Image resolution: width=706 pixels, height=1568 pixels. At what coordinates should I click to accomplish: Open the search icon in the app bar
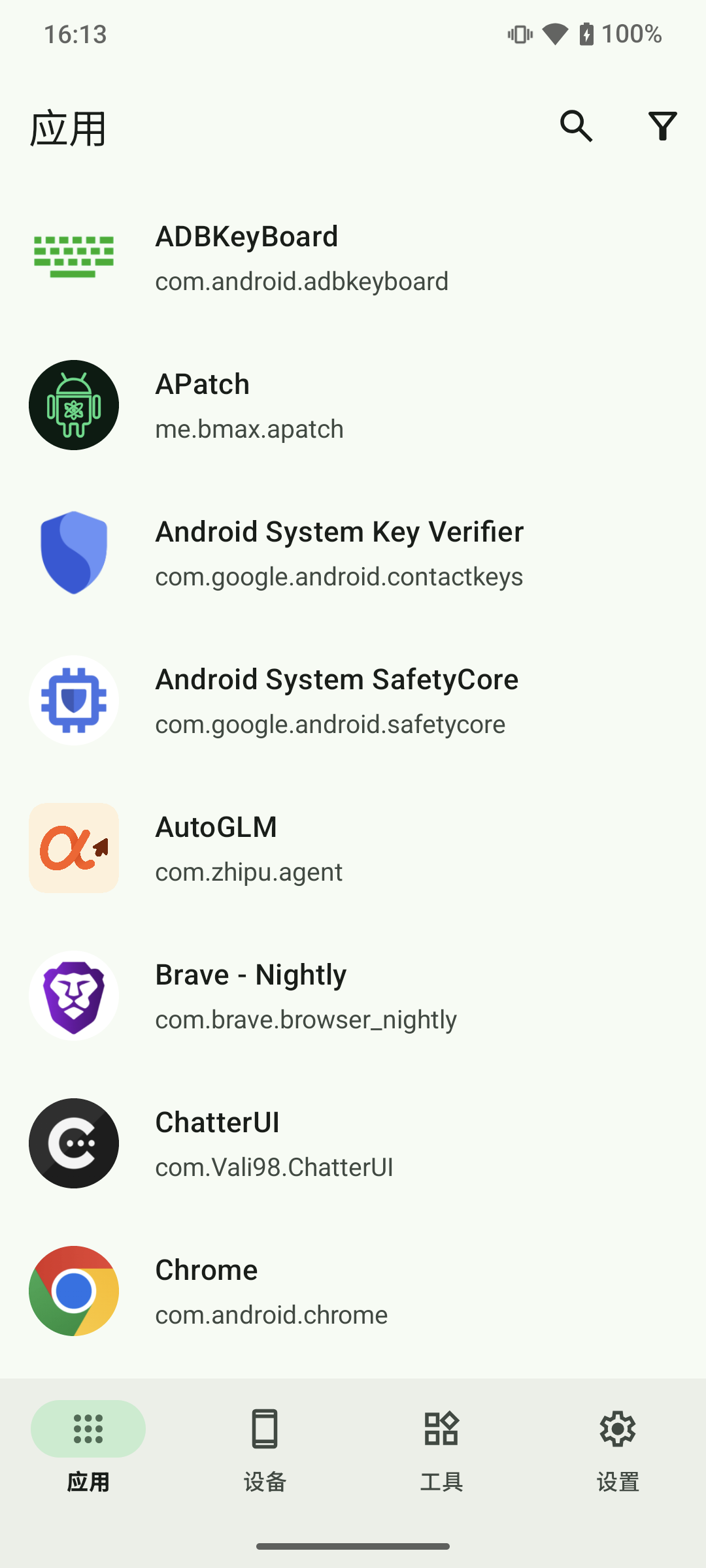coord(576,126)
